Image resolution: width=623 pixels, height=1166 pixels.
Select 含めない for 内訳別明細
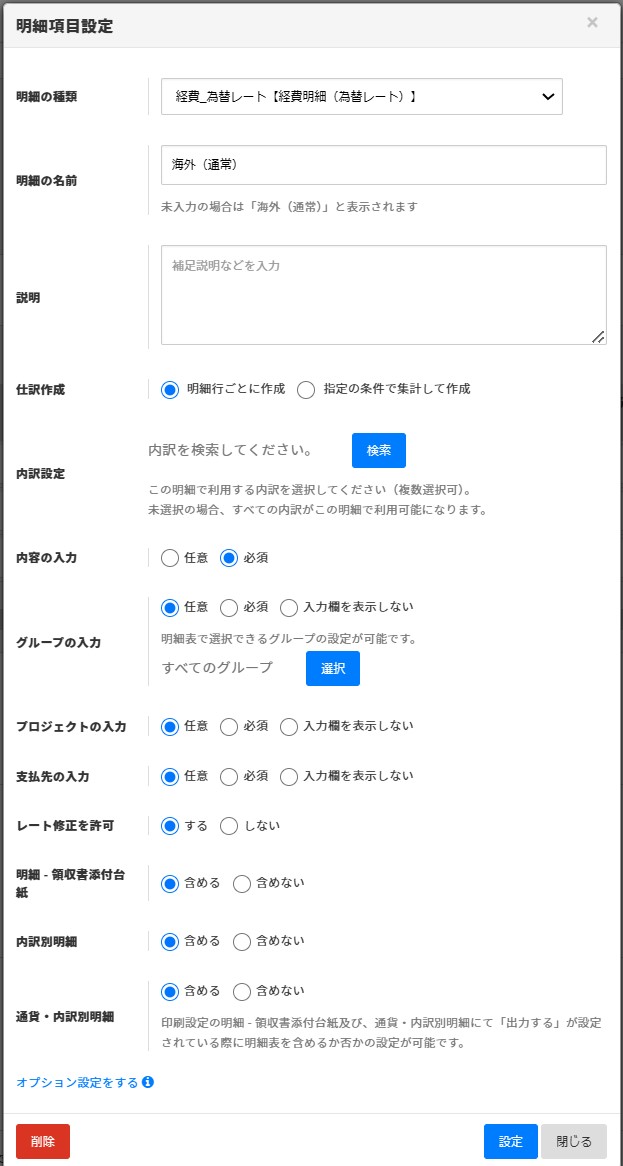point(242,942)
